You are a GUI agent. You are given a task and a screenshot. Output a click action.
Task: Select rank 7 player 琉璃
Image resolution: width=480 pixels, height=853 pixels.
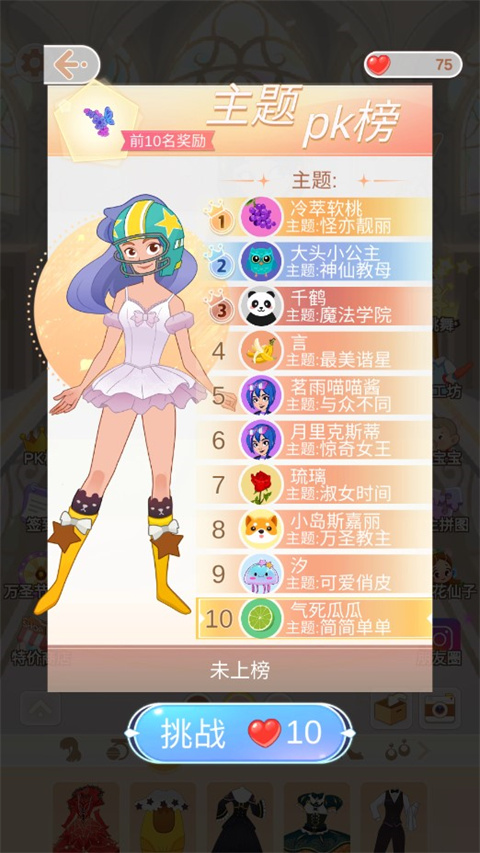pyautogui.click(x=317, y=484)
